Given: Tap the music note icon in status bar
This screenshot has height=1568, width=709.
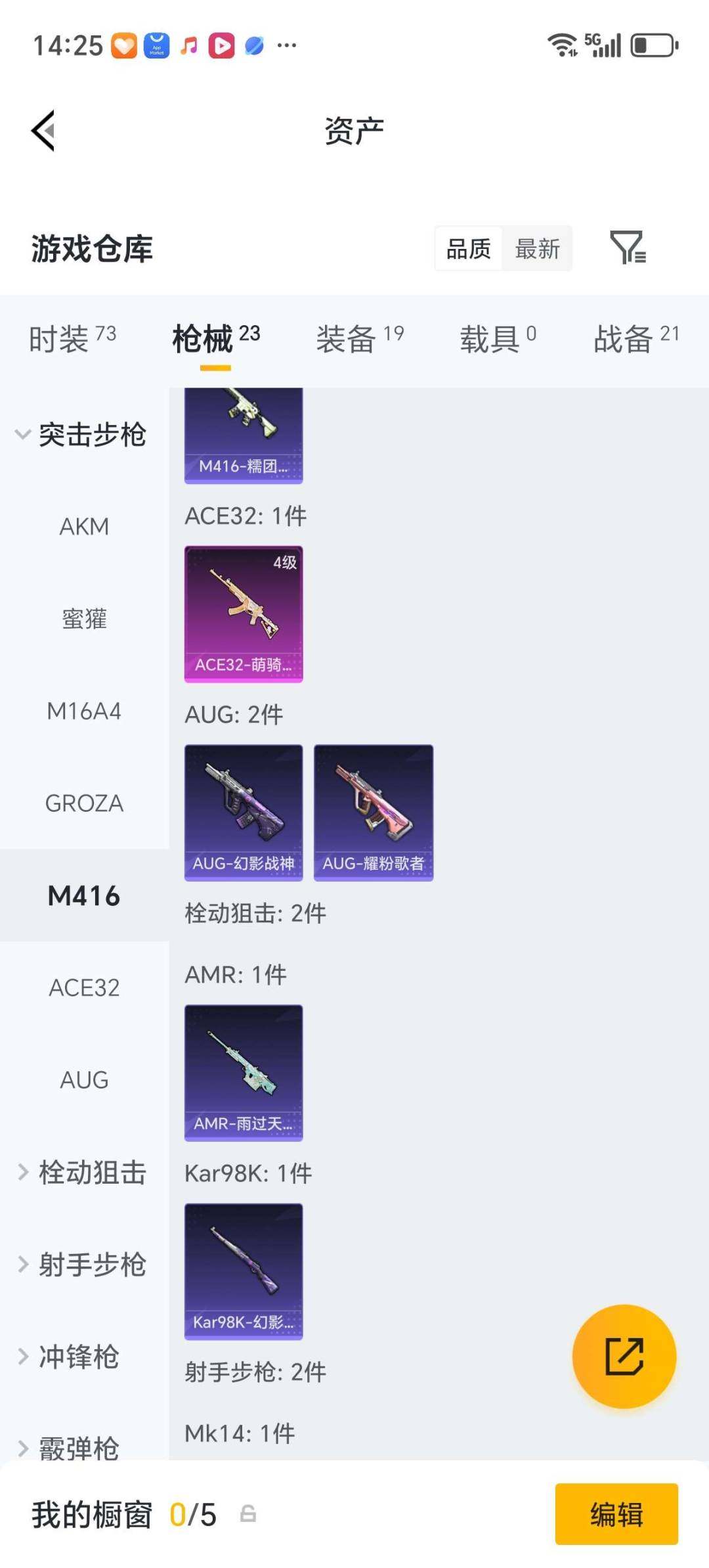Looking at the screenshot, I should pos(188,45).
